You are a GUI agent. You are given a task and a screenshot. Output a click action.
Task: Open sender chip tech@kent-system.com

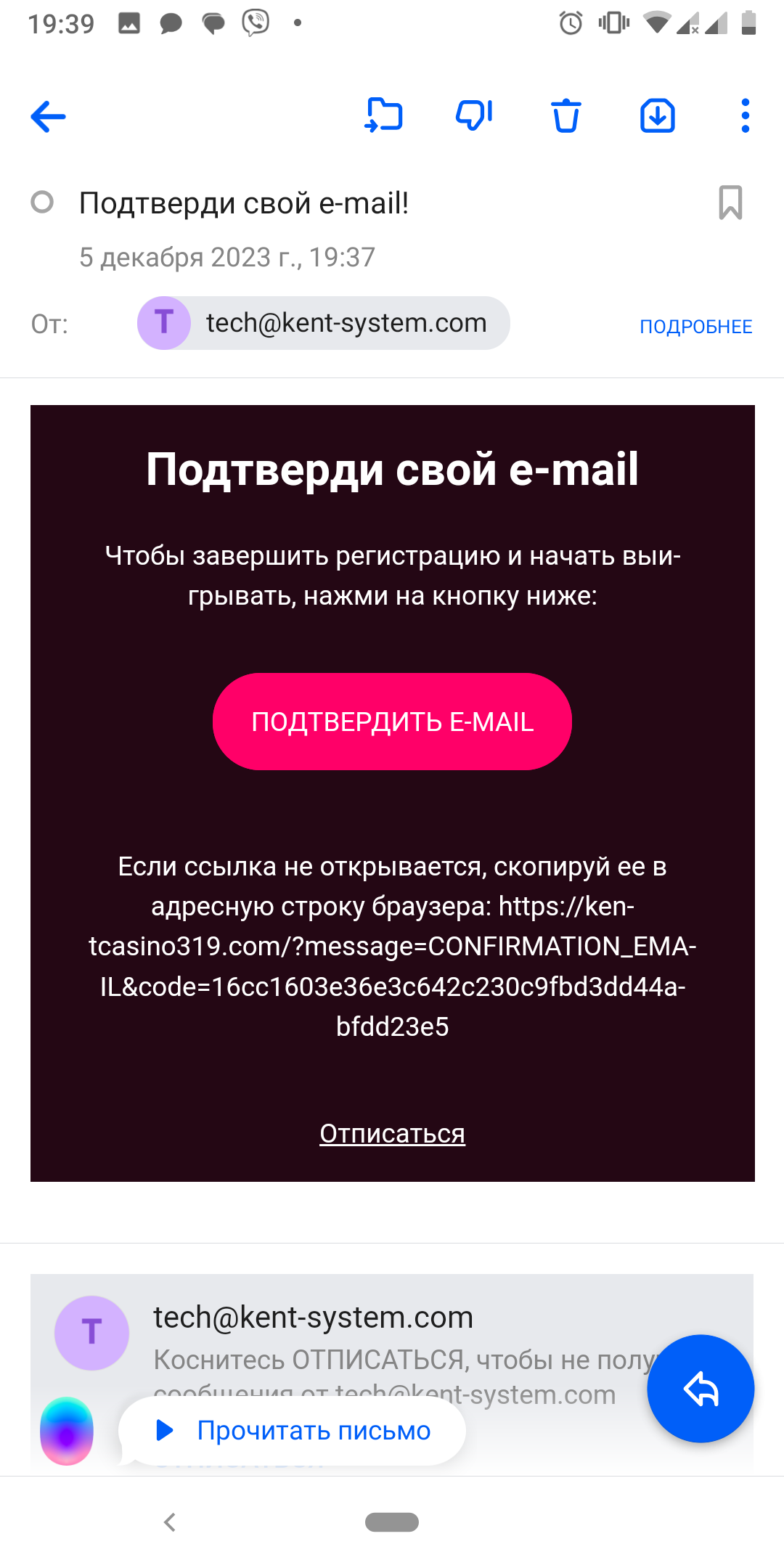tap(324, 323)
